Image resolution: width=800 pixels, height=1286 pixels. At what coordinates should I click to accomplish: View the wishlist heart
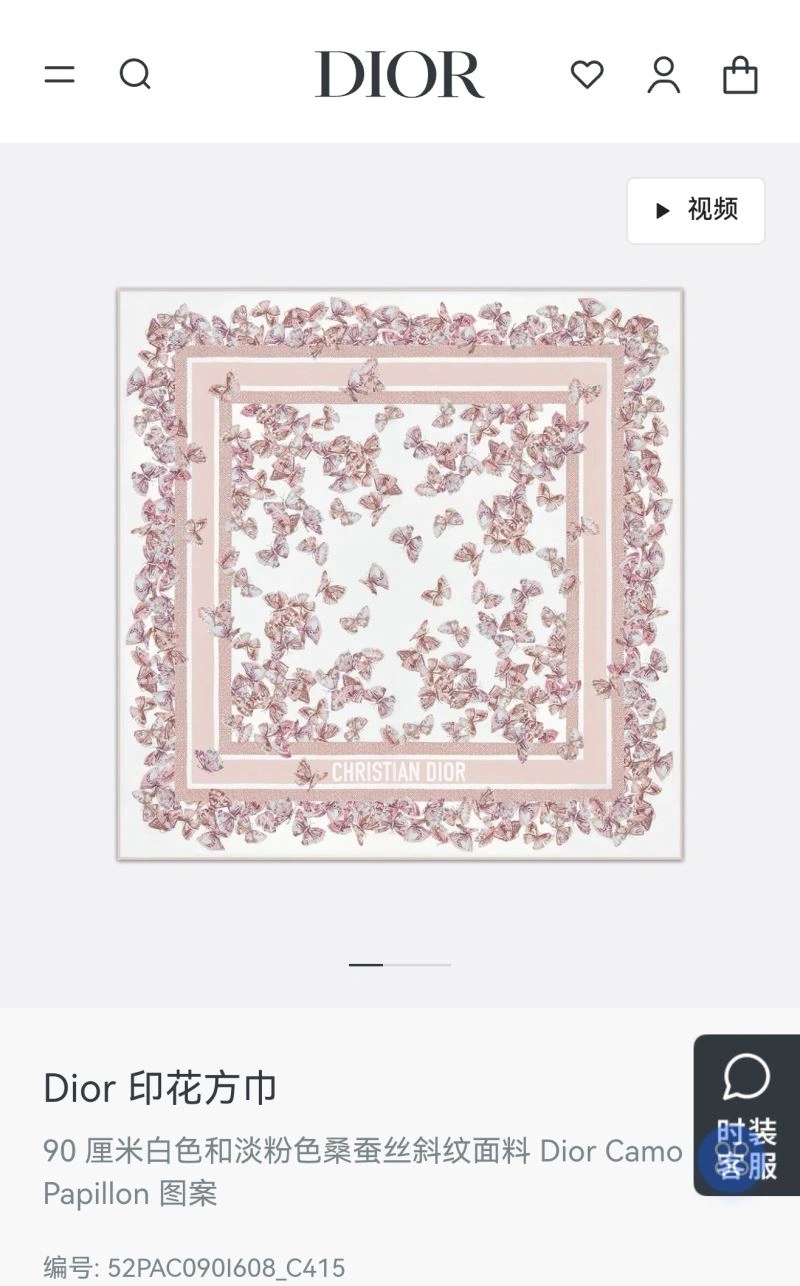coord(587,74)
